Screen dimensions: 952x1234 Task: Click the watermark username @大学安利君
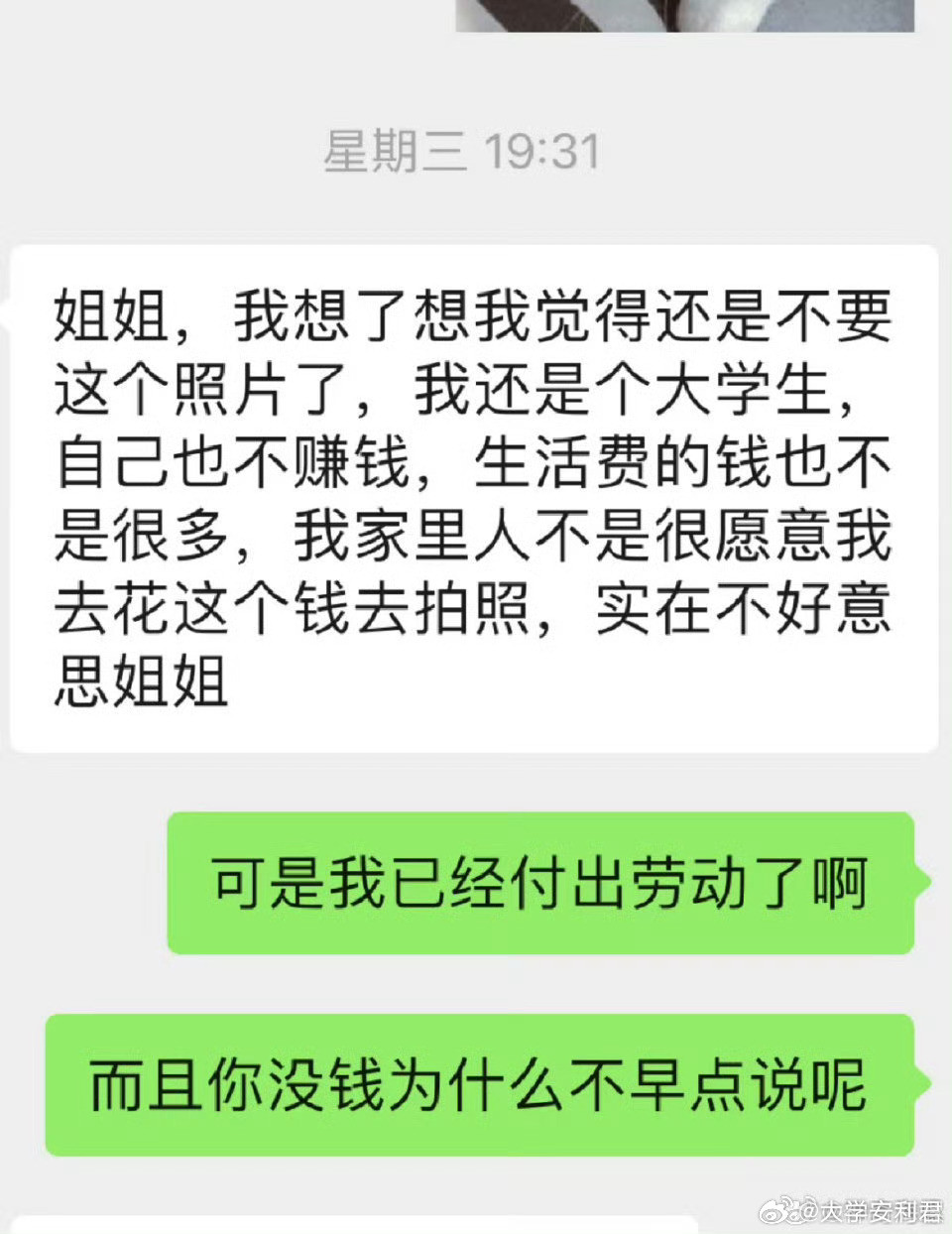coord(873,1212)
